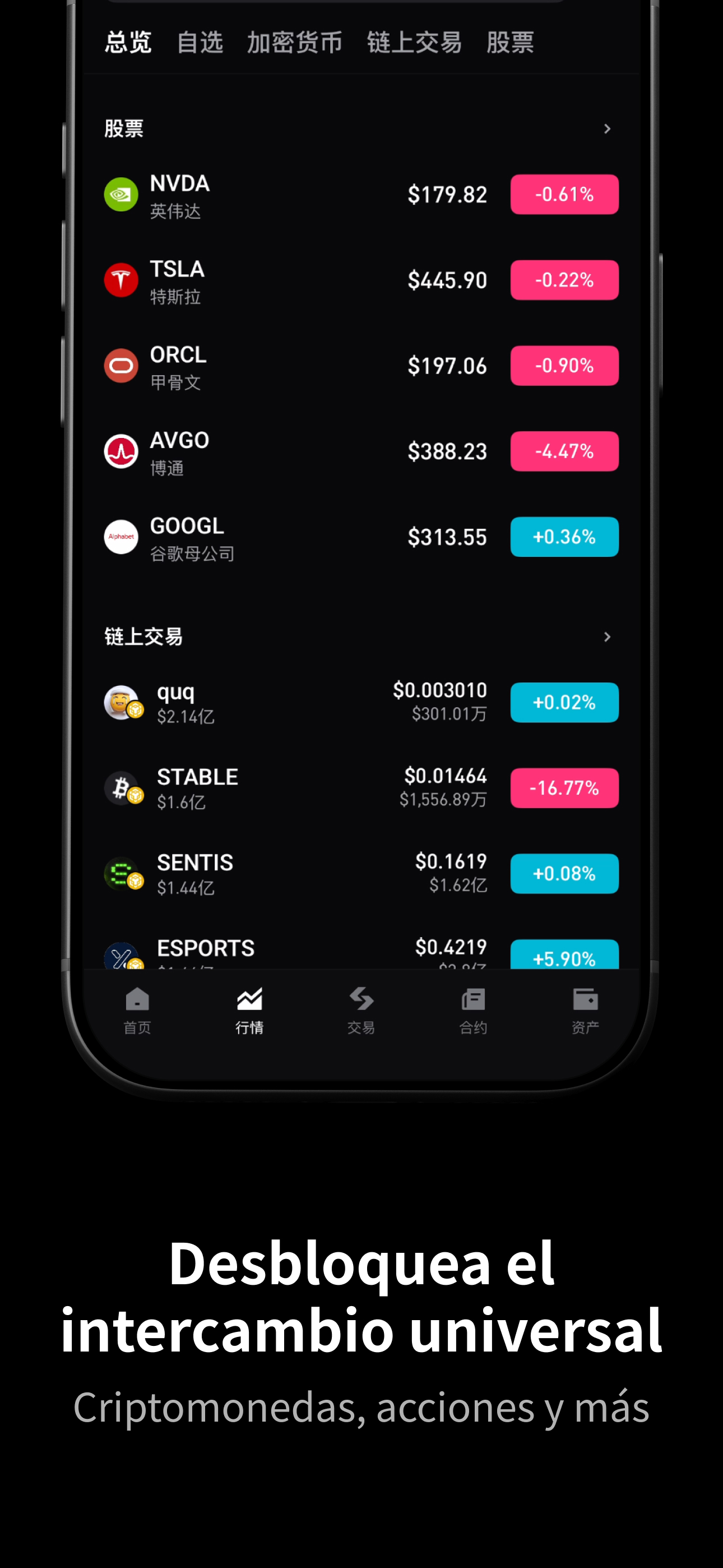Tap the quq token avatar icon
The image size is (723, 1568).
click(121, 701)
